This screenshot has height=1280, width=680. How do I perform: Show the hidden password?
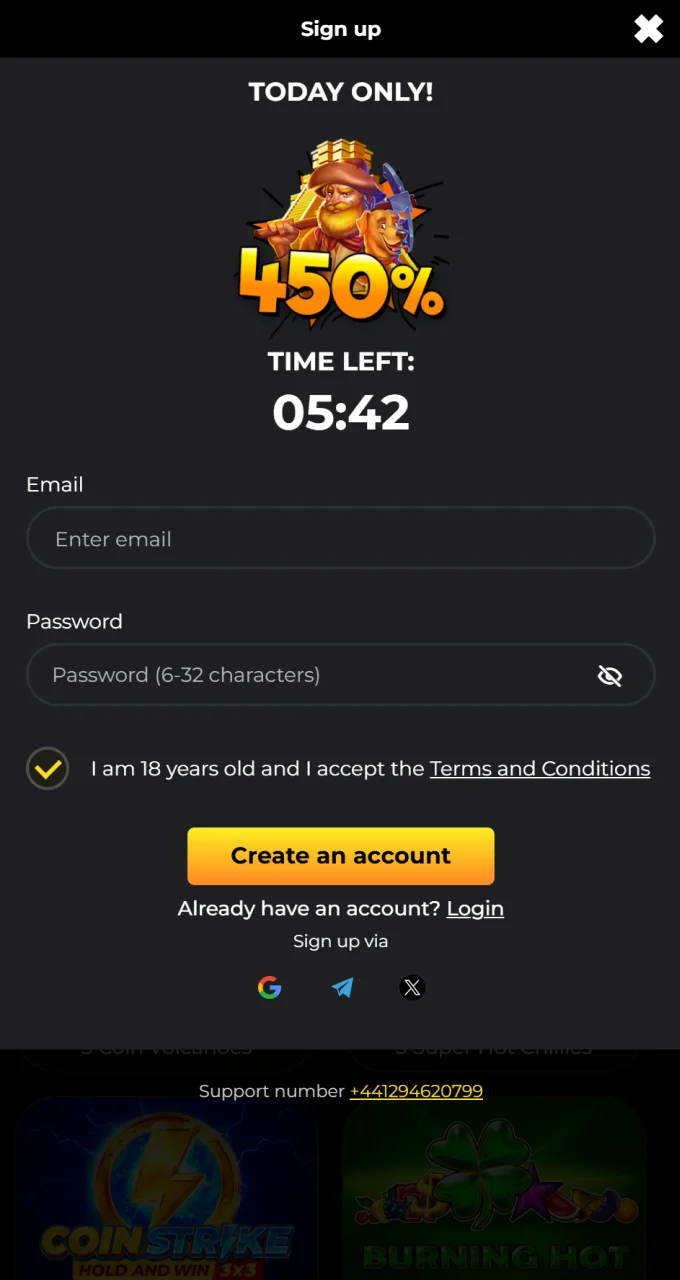(609, 676)
